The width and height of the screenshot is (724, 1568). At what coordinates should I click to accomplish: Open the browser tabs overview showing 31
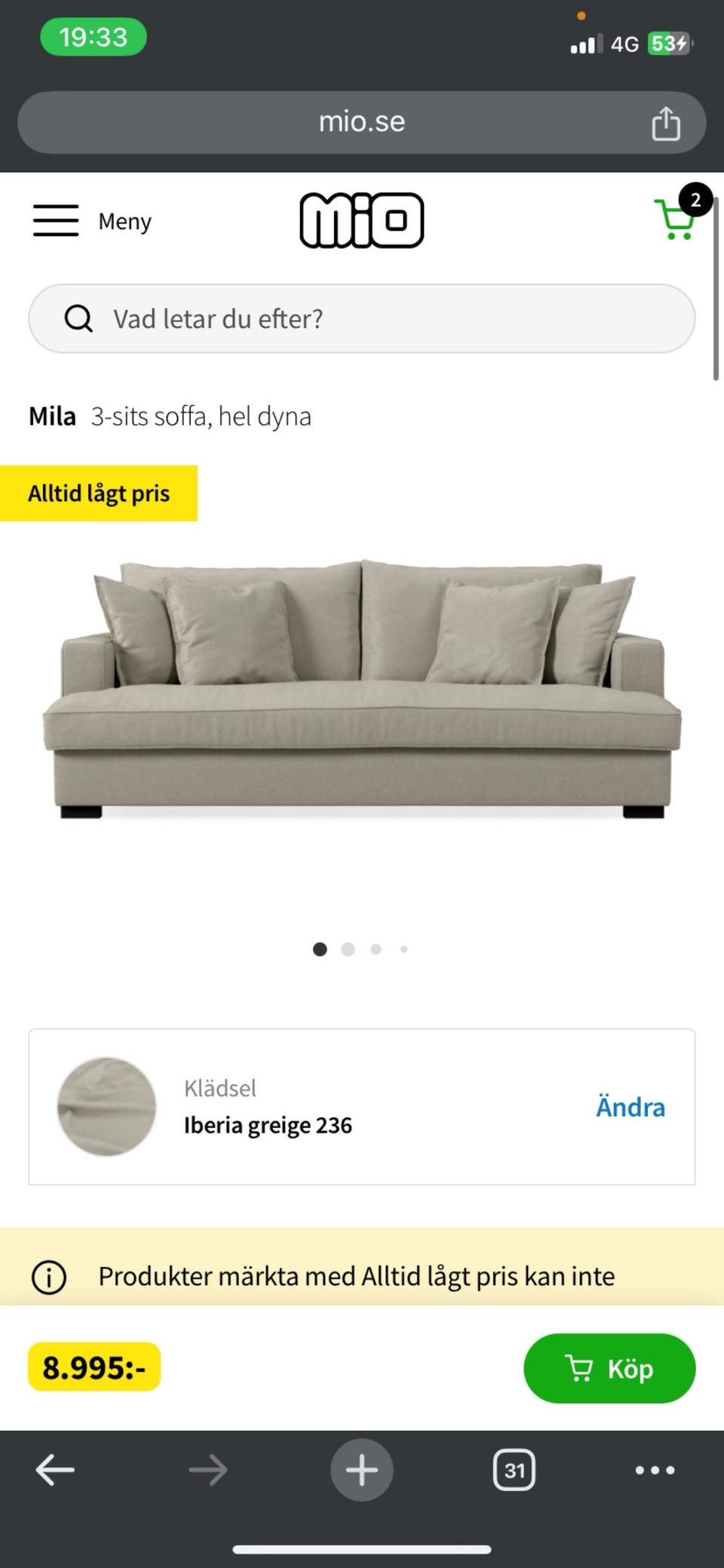[514, 1469]
